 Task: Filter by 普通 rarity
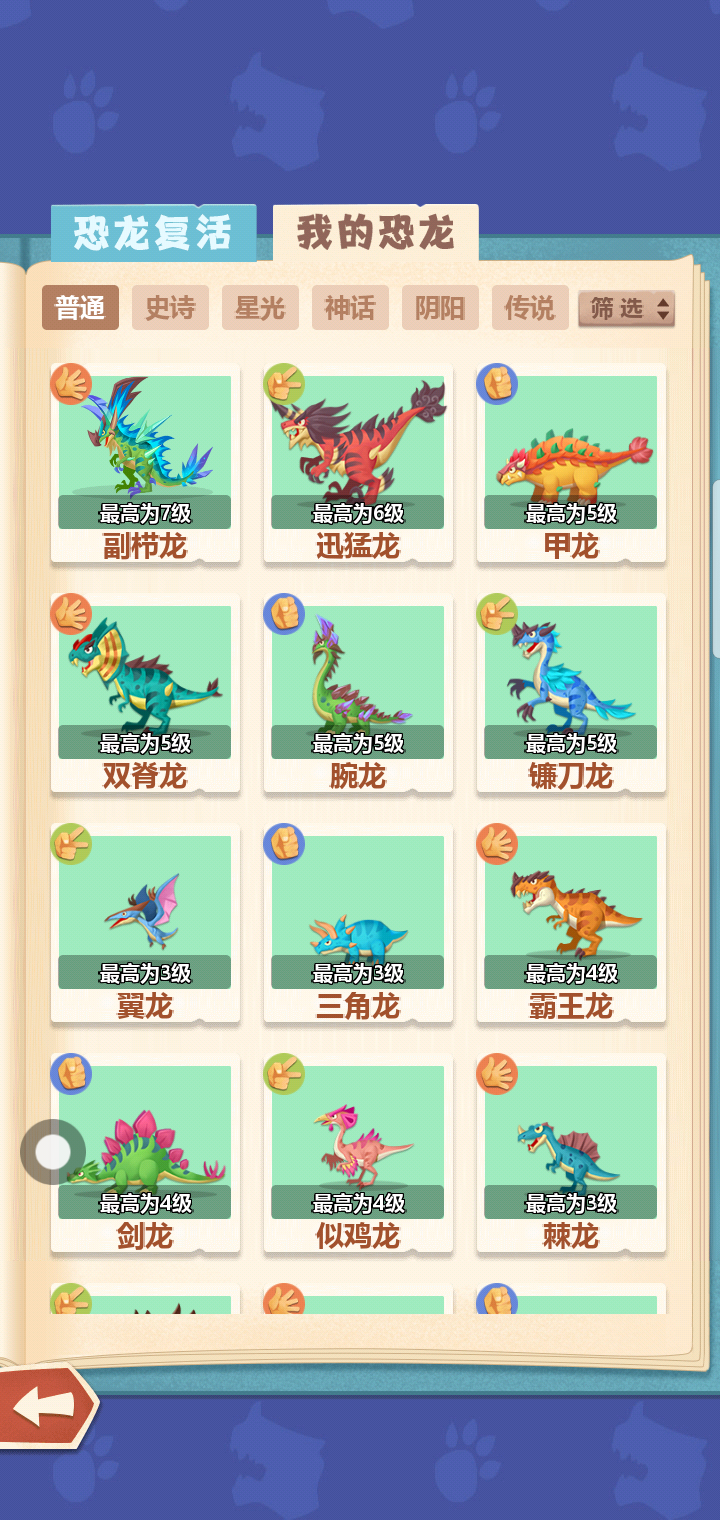click(80, 308)
